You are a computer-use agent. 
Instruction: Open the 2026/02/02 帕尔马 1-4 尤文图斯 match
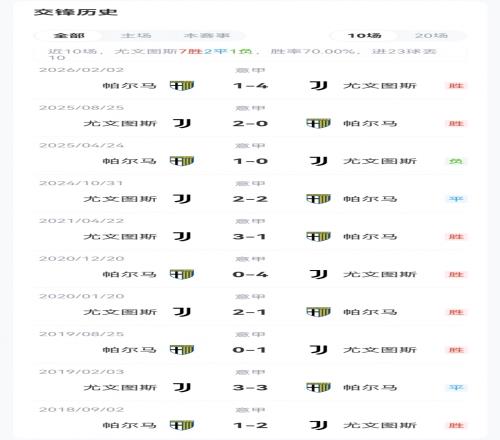tap(250, 80)
